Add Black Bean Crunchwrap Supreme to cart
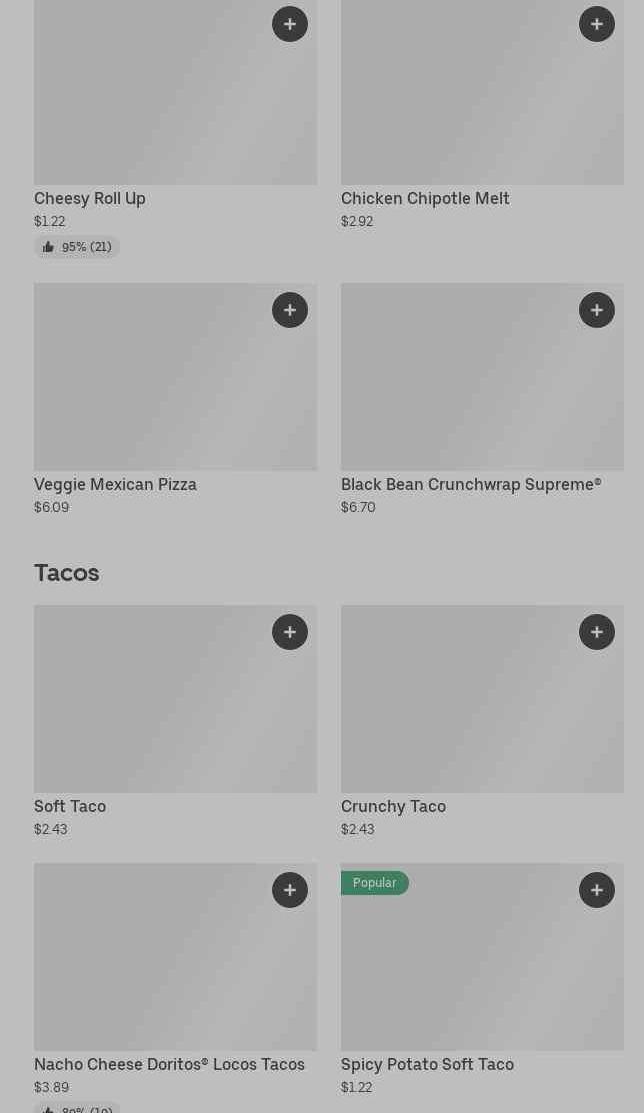This screenshot has height=1113, width=644. point(597,310)
